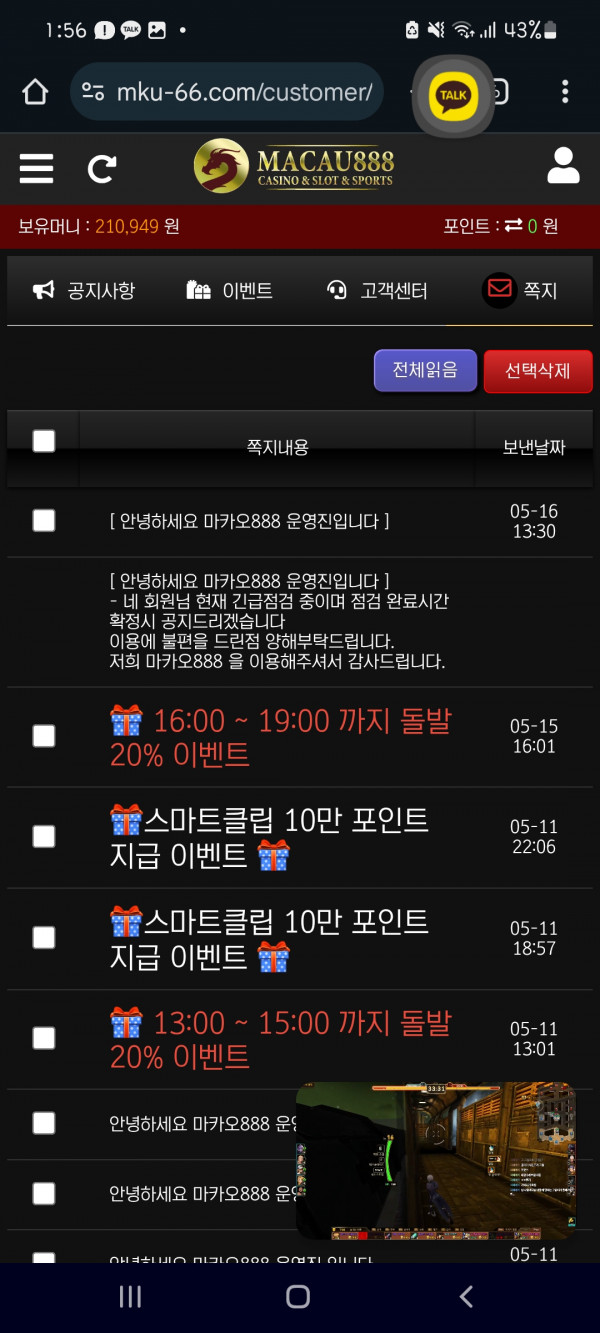The width and height of the screenshot is (600, 1333).
Task: Open the 스마트클립 message sent at 18:57
Action: tap(270, 938)
